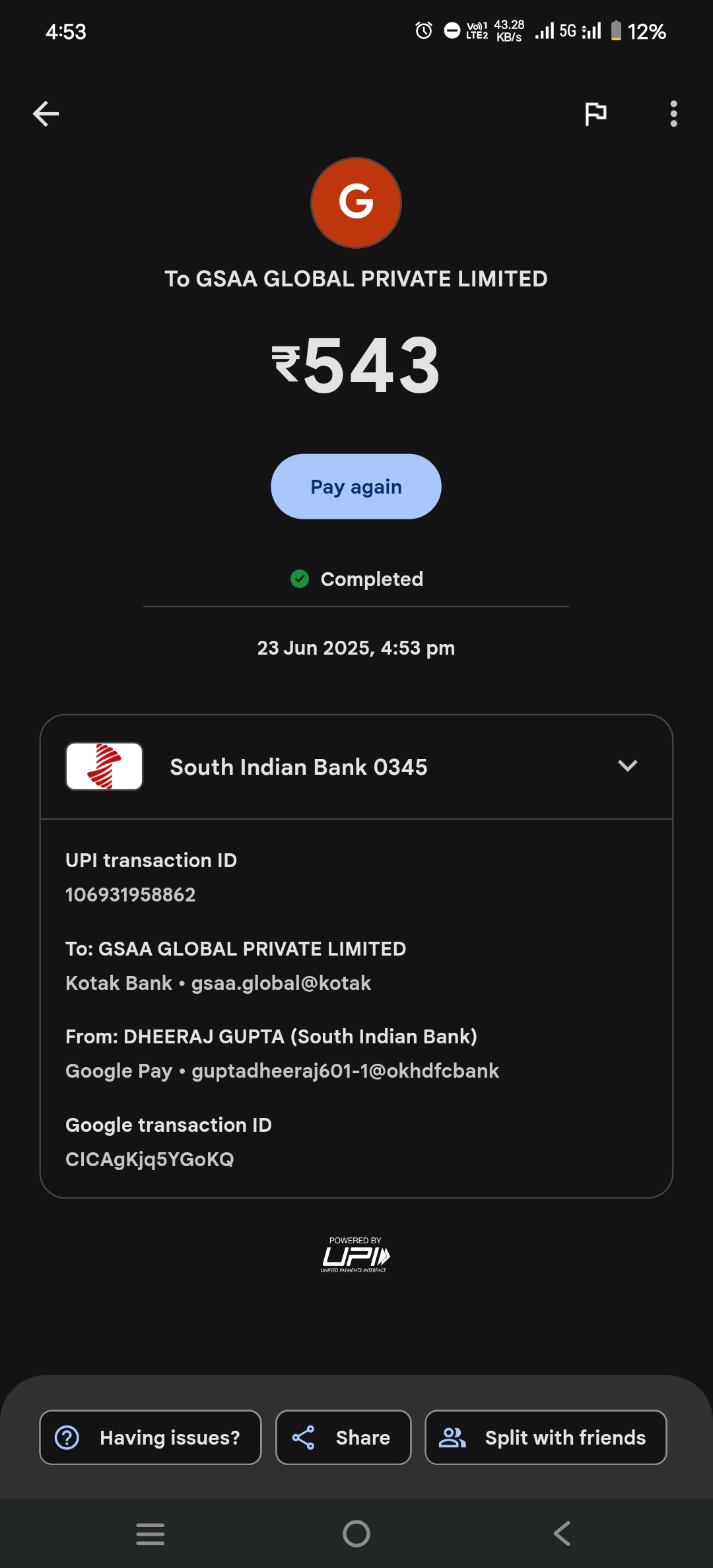Tap the Pay again button
This screenshot has height=1568, width=713.
coord(356,486)
